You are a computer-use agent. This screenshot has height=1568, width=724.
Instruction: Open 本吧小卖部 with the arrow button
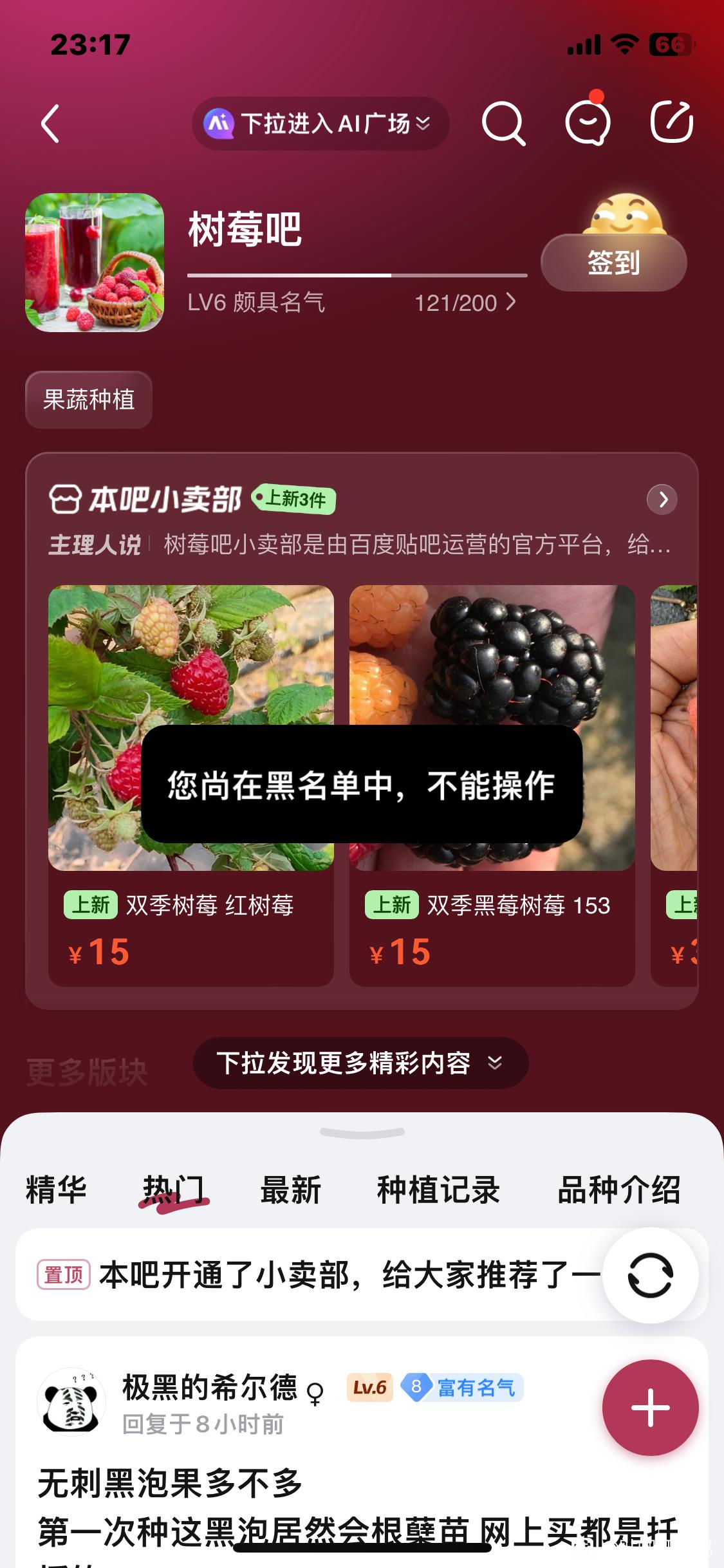(662, 499)
